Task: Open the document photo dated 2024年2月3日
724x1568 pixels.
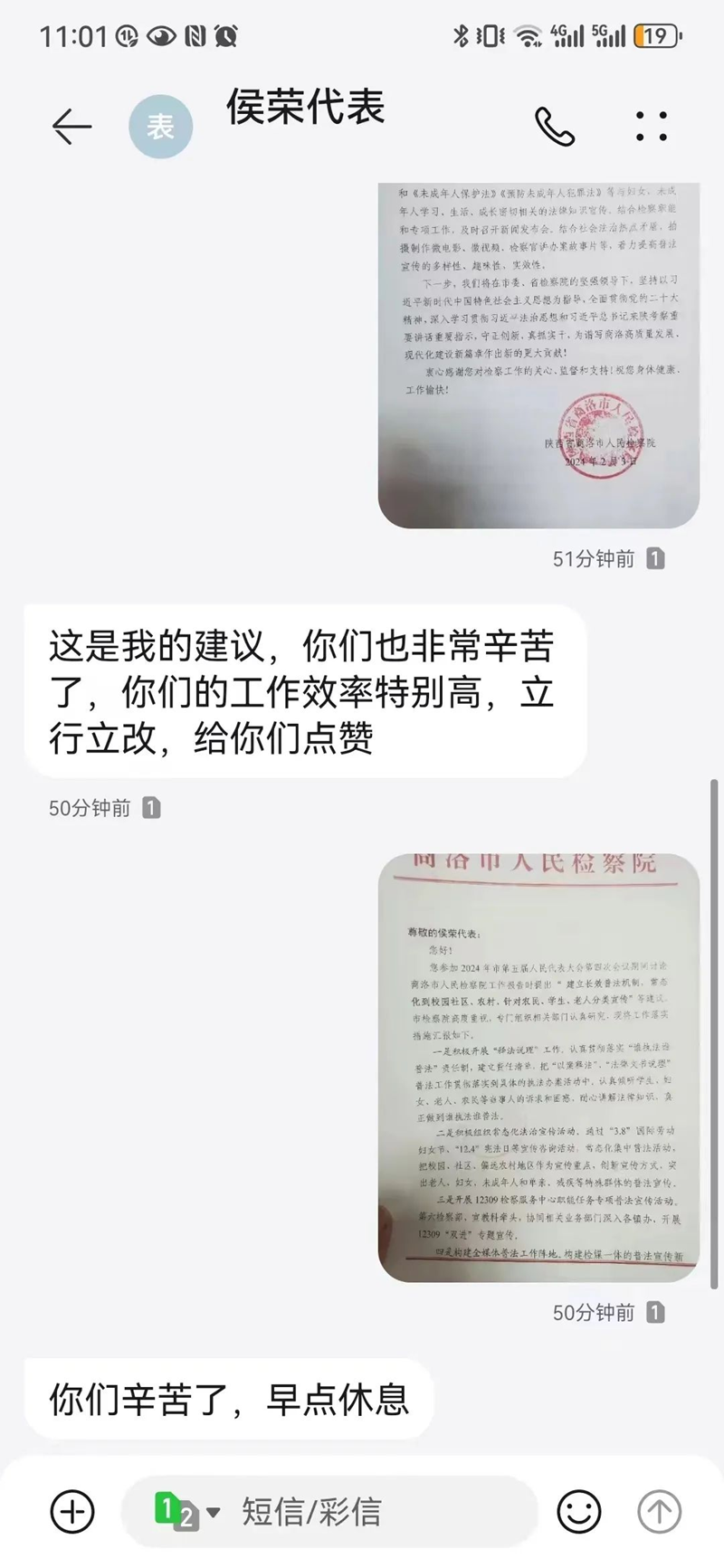Action: coord(538,355)
